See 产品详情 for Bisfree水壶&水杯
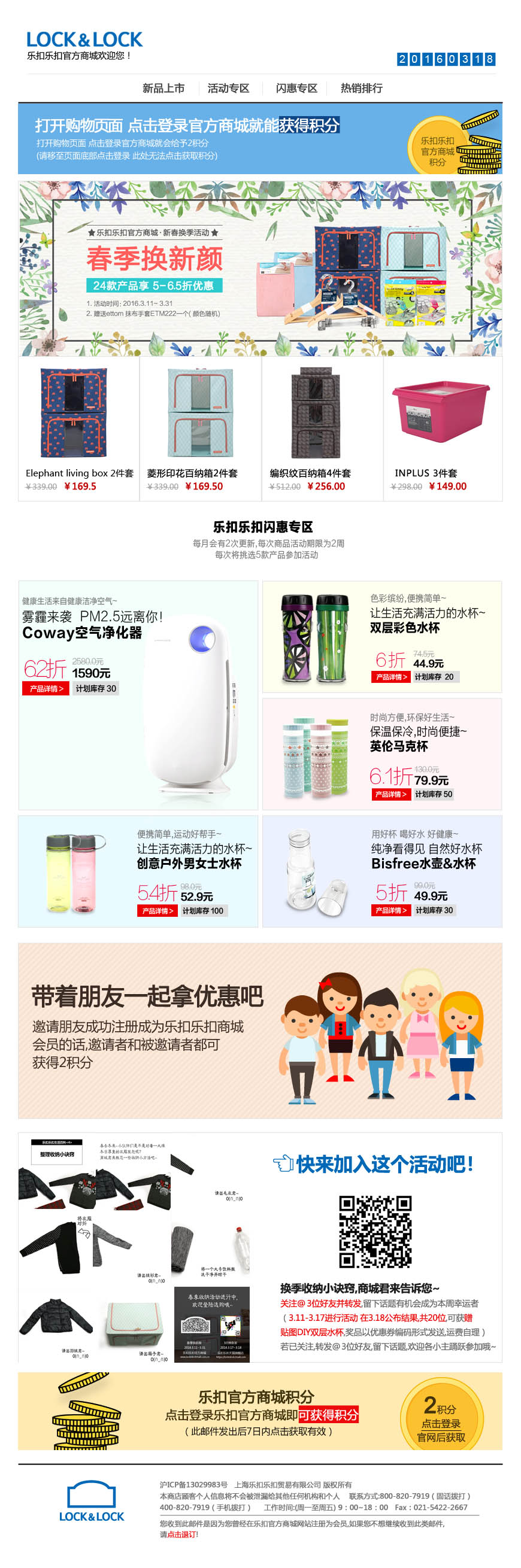 [390, 911]
